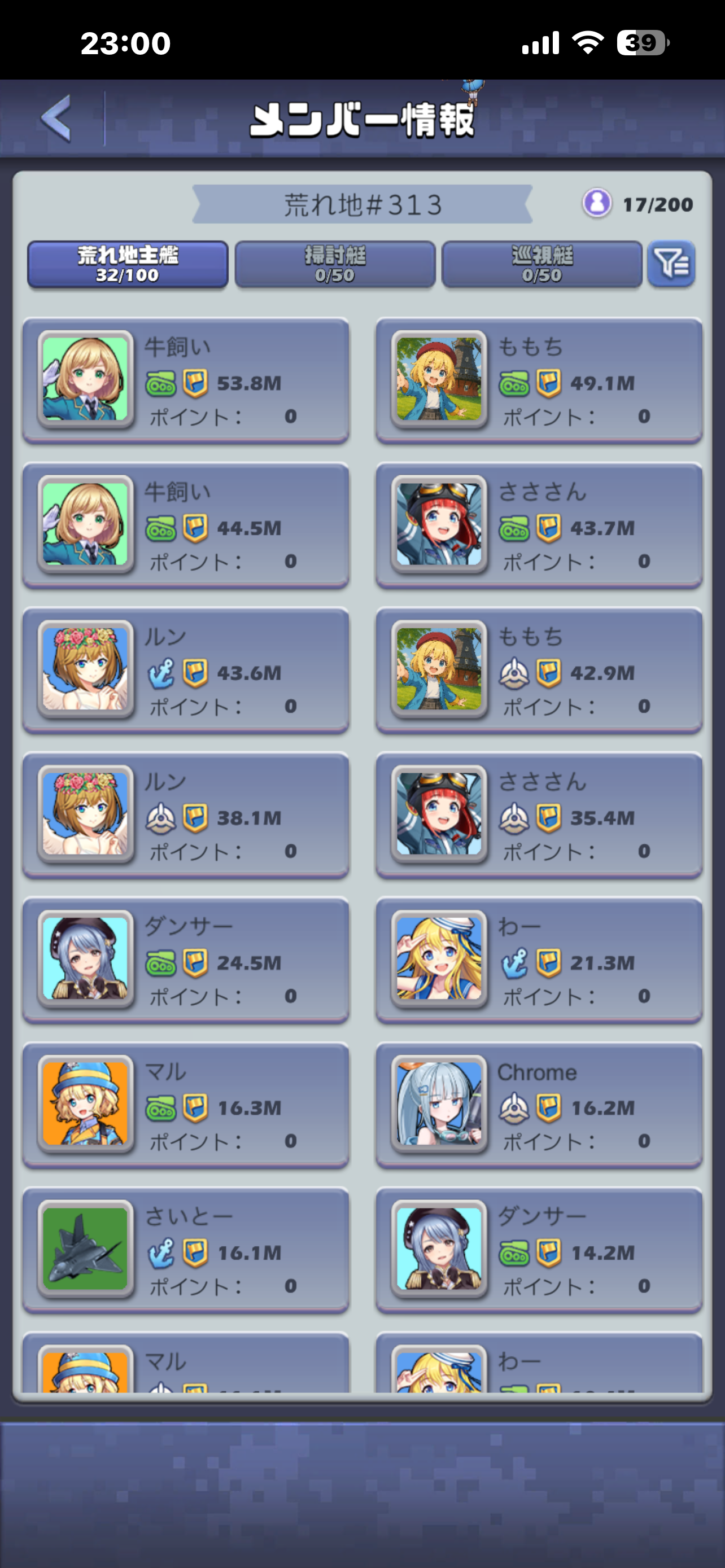Open さささん's card with 43.7M power
The height and width of the screenshot is (1568, 725).
coord(539,525)
